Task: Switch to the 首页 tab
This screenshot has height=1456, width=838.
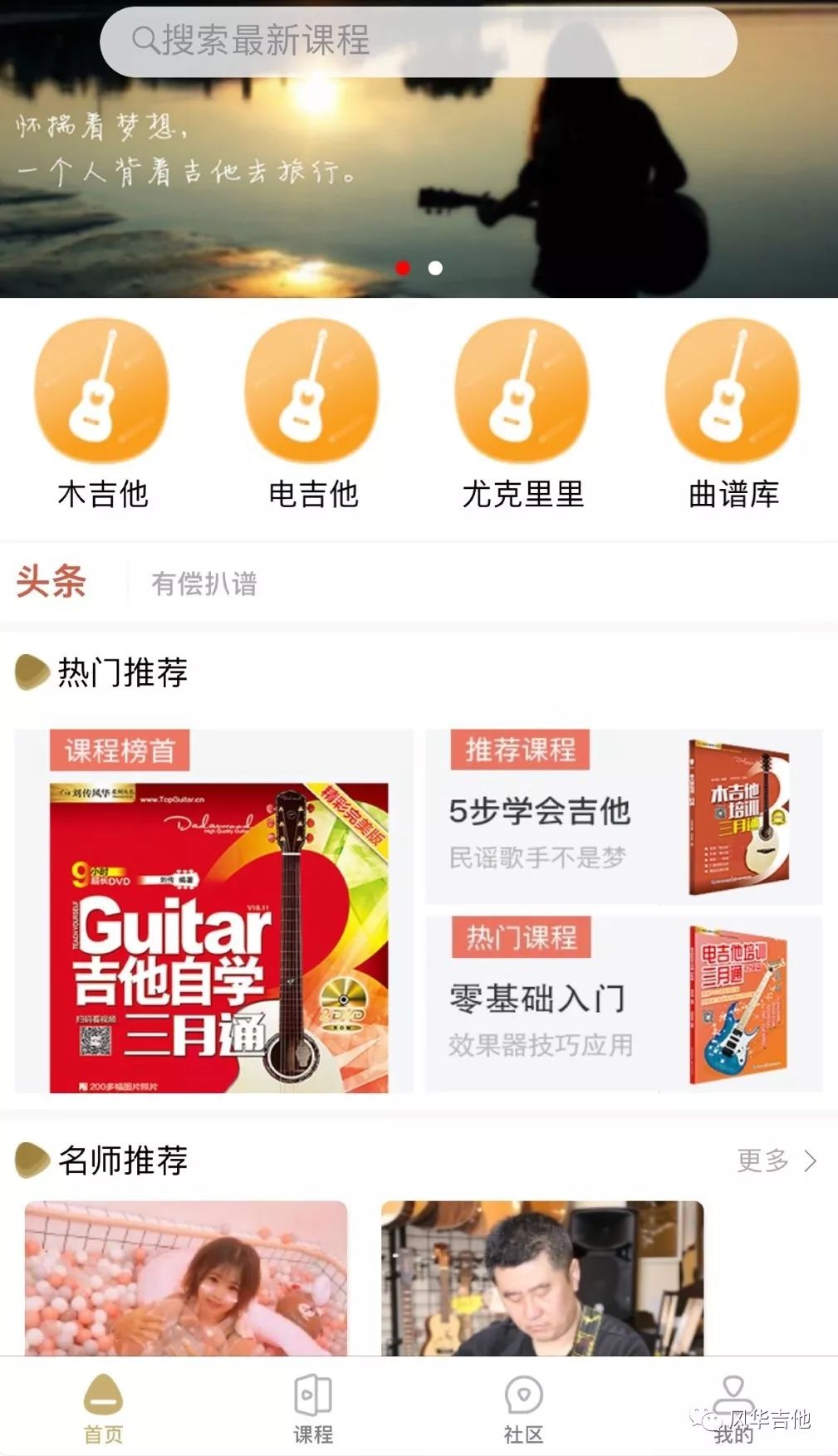Action: click(104, 1409)
